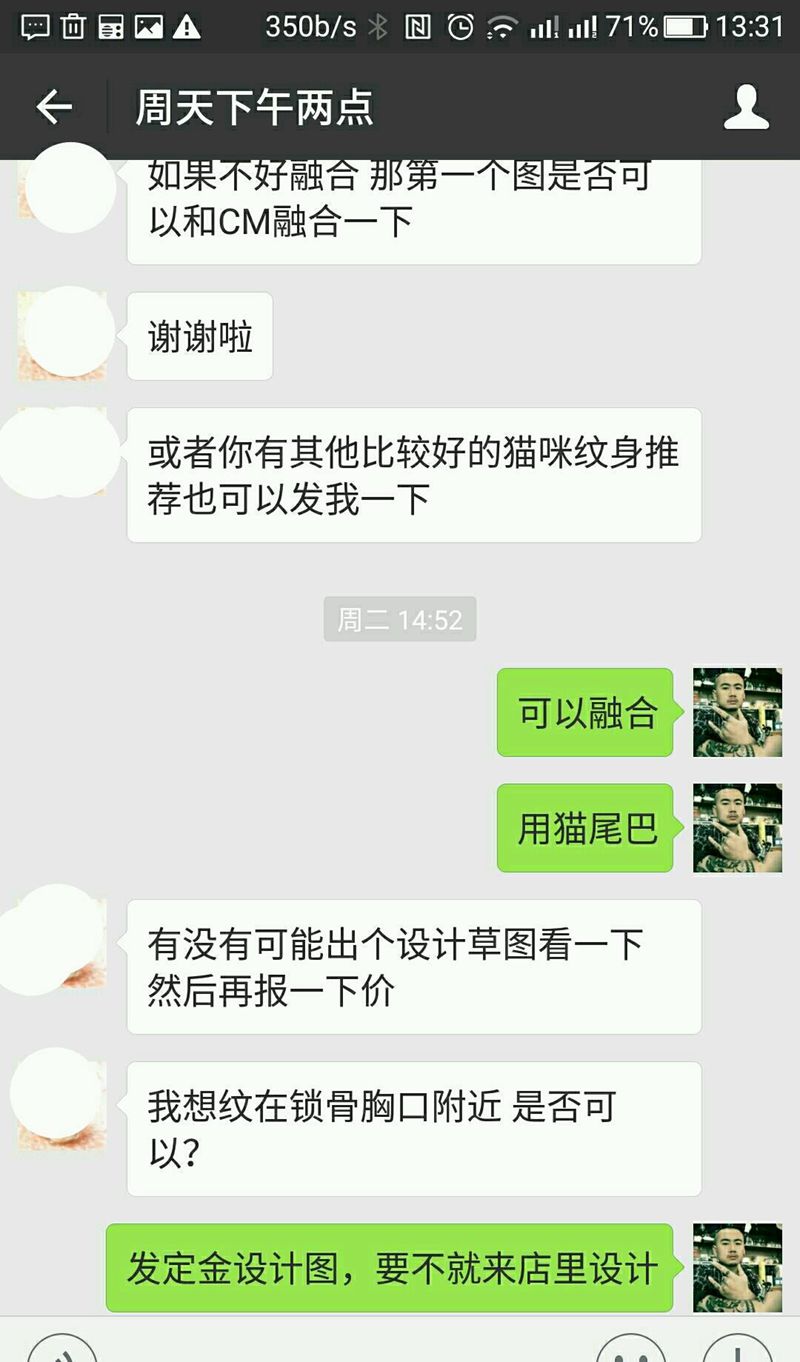Select the 用猫尾巴 message bubble
Viewport: 800px width, 1362px height.
coord(584,827)
